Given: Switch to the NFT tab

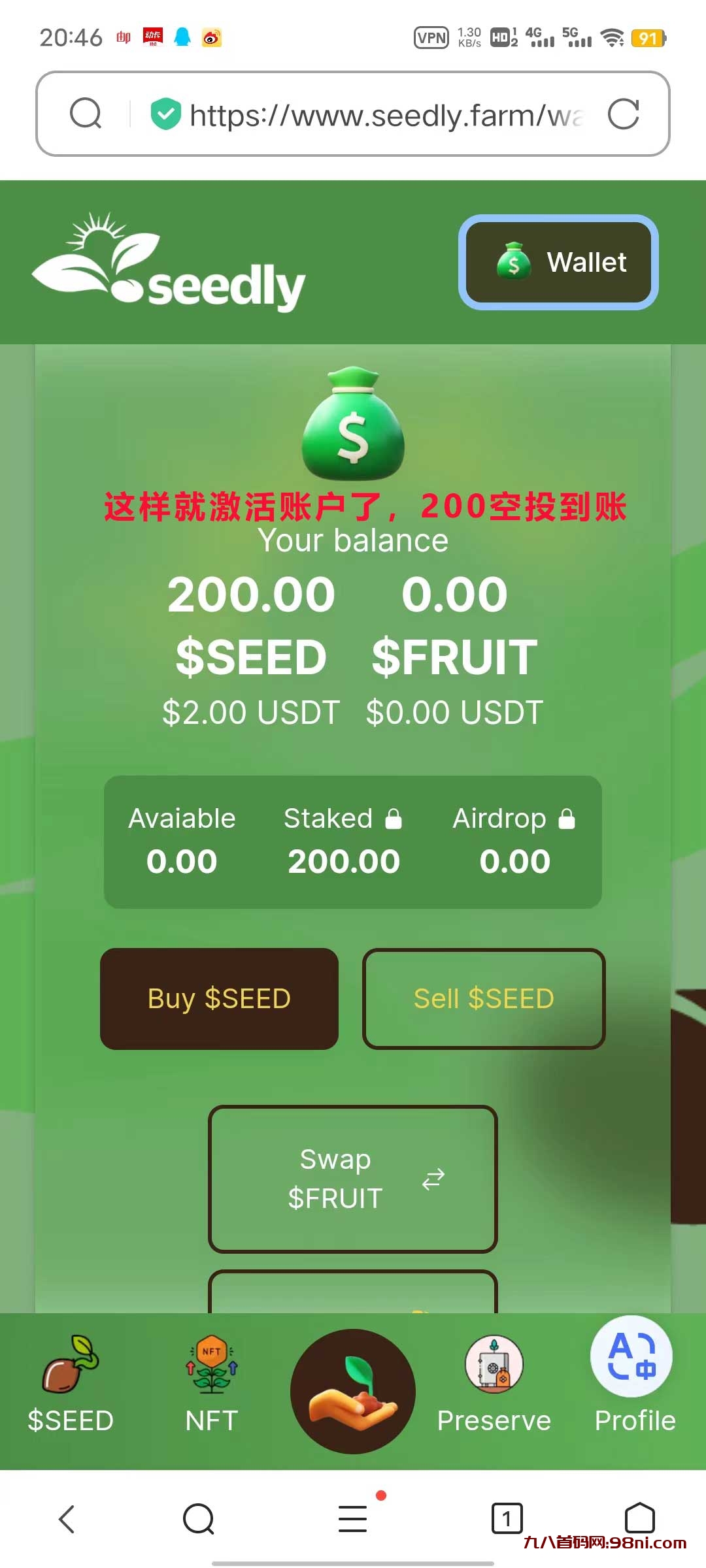Looking at the screenshot, I should point(212,1385).
